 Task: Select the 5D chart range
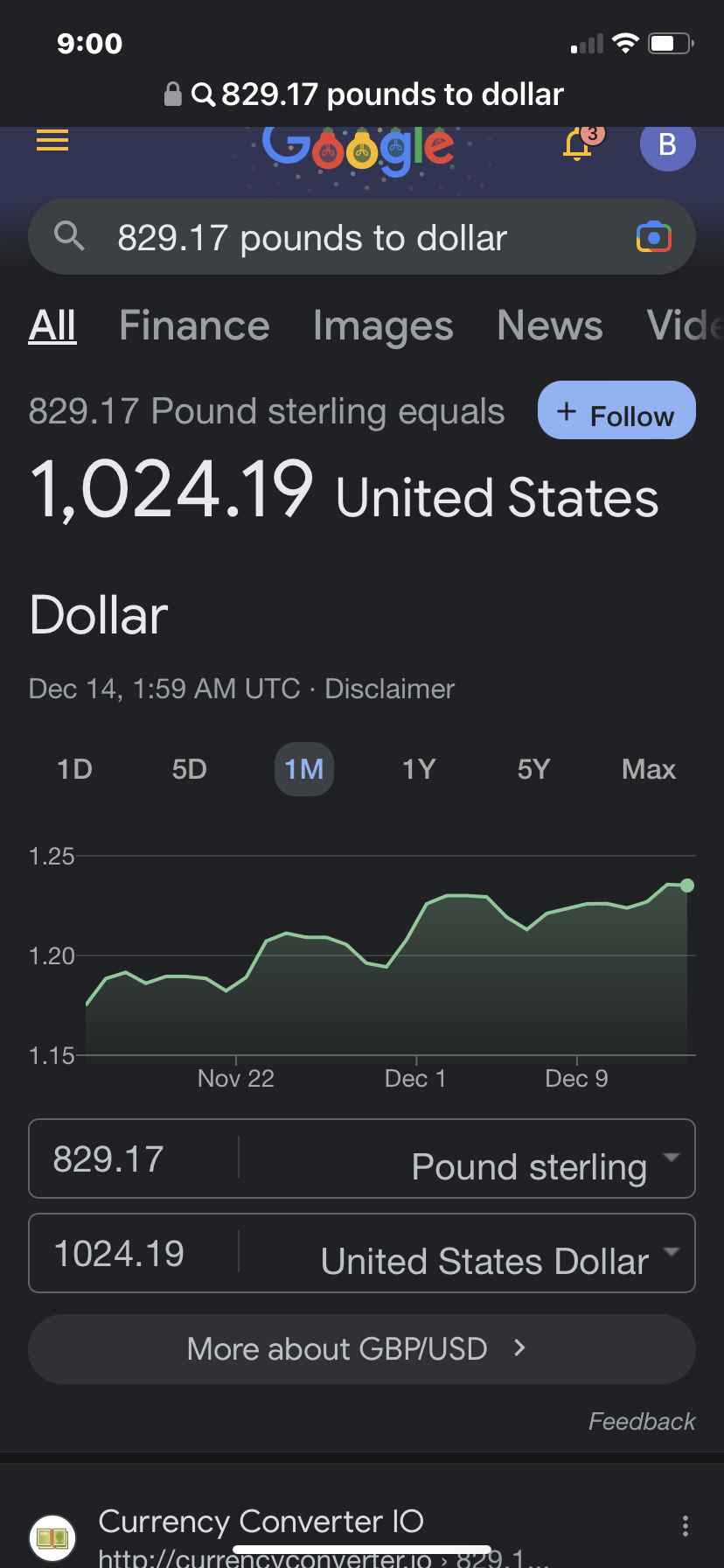[189, 769]
